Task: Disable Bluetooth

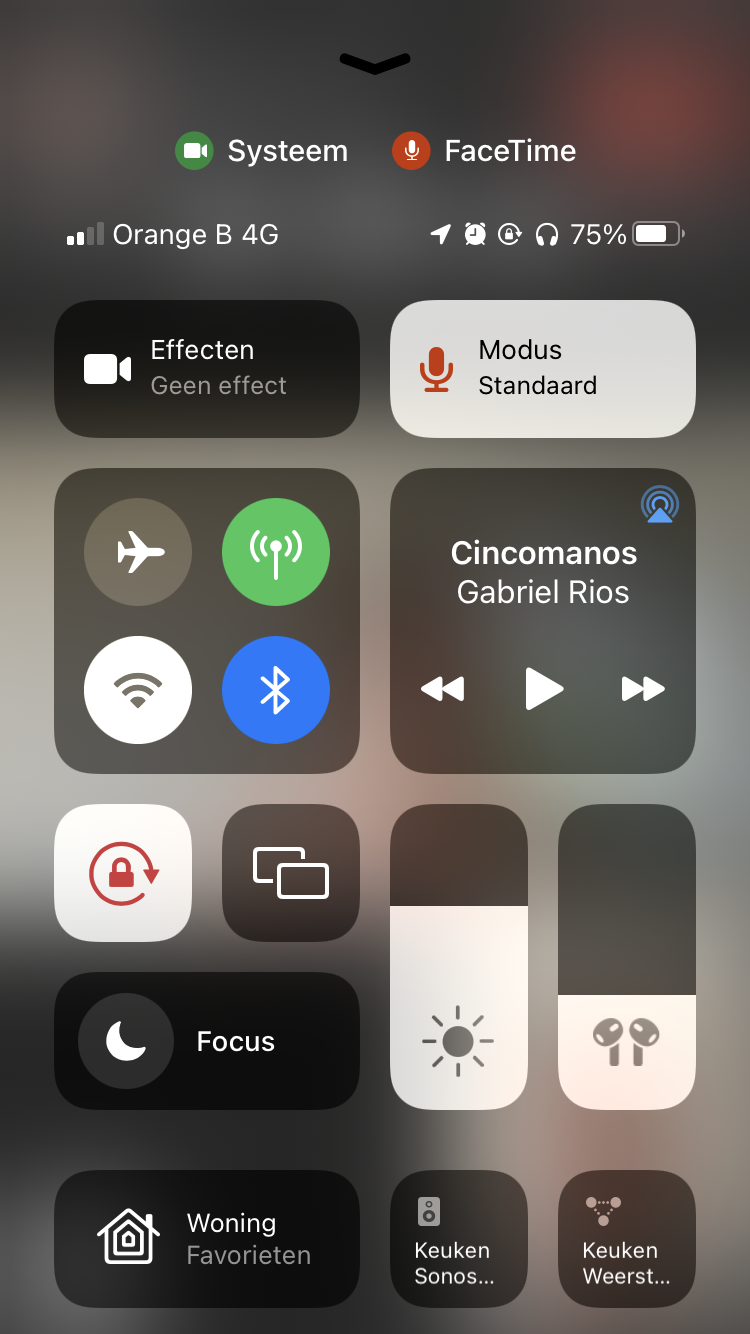Action: (x=275, y=689)
